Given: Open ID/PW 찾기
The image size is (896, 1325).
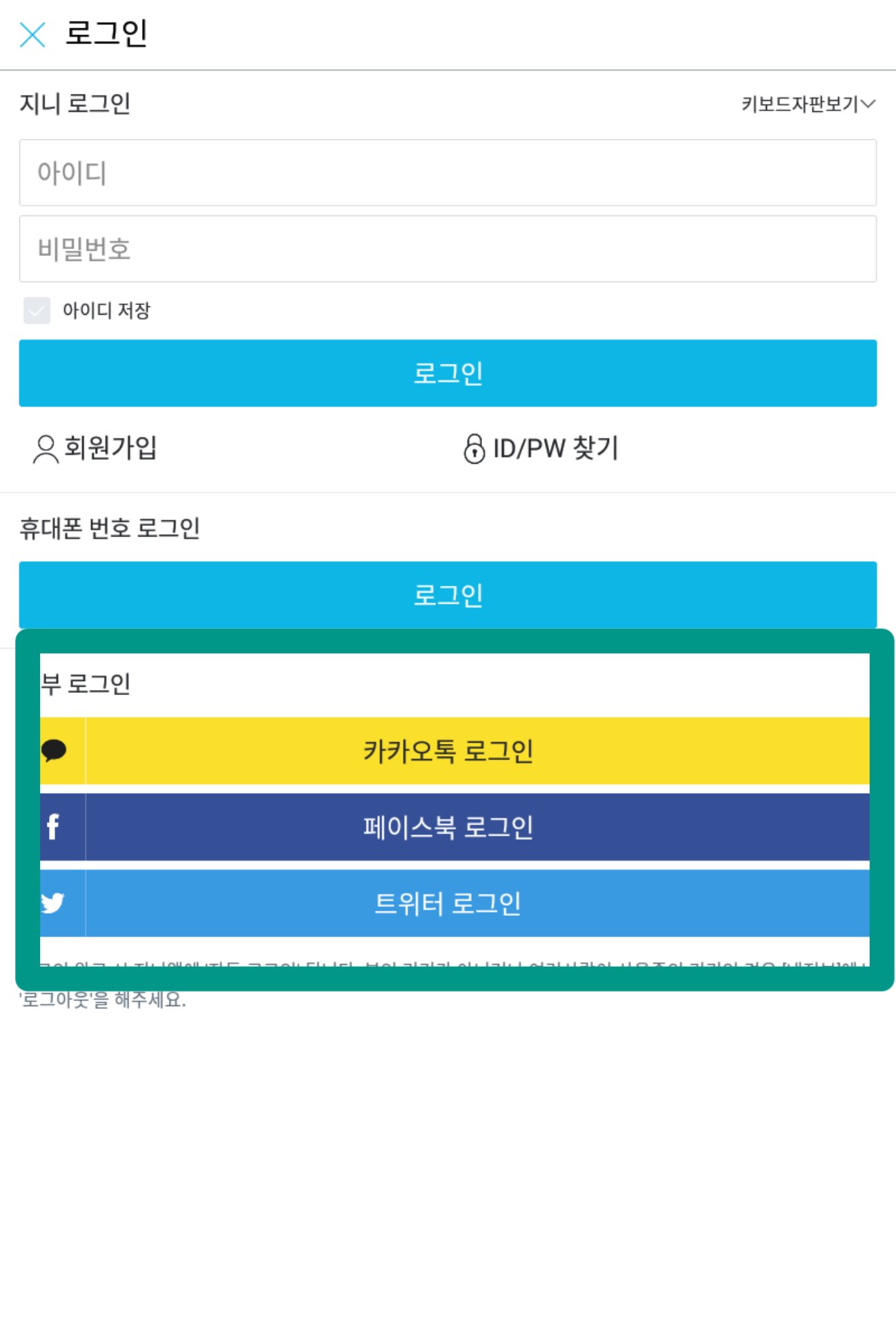Looking at the screenshot, I should [x=541, y=449].
